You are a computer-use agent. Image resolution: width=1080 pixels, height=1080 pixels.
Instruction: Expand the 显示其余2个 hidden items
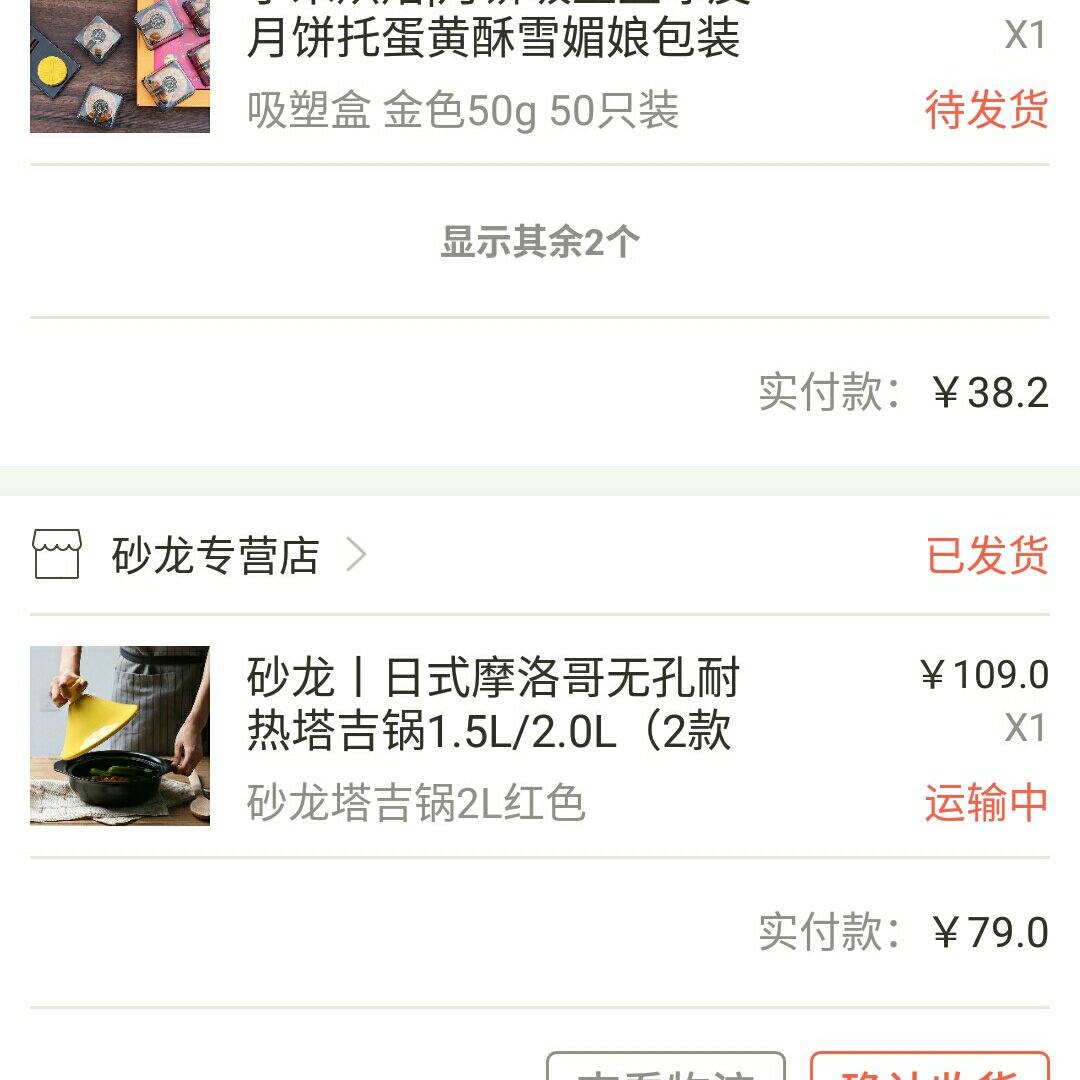pyautogui.click(x=540, y=242)
